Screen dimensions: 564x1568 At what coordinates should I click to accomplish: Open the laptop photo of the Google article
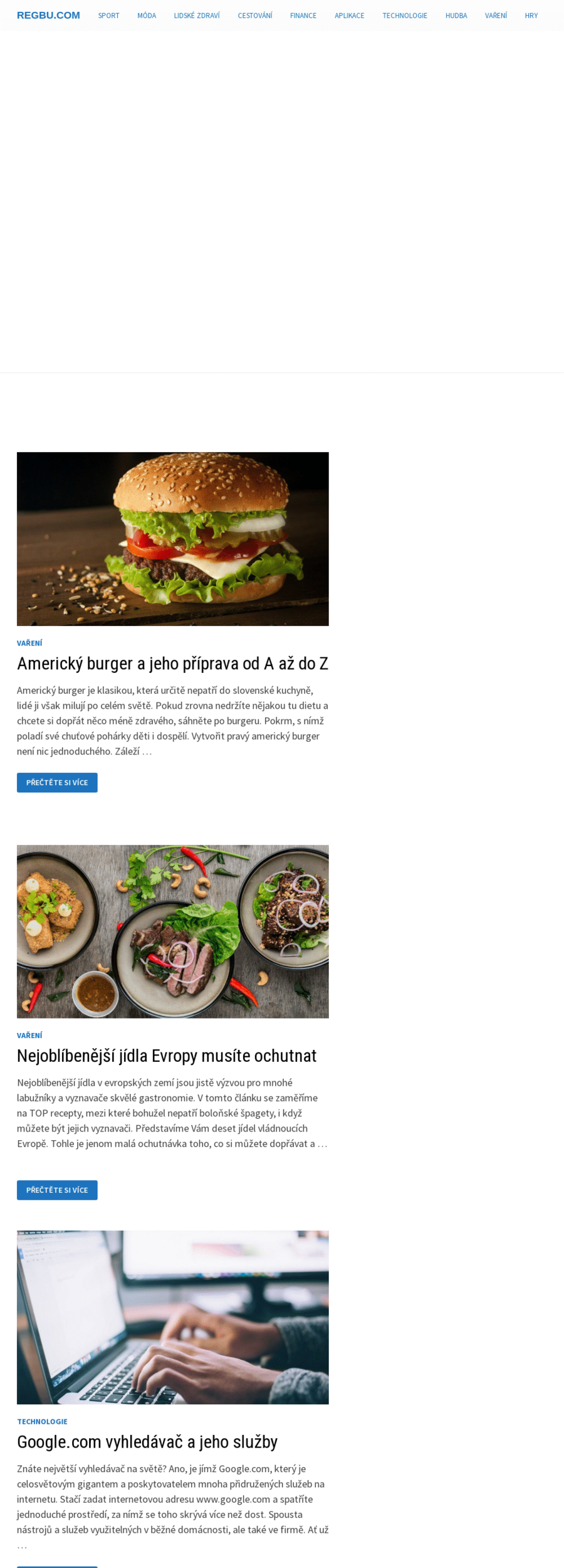click(172, 1317)
